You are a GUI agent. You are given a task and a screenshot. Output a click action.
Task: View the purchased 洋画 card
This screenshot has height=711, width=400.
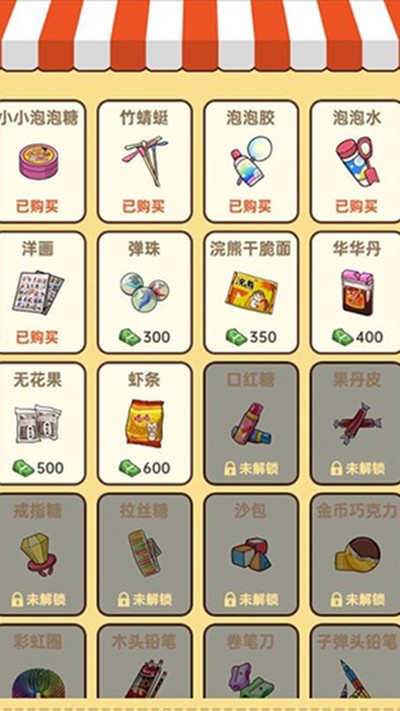(42, 292)
